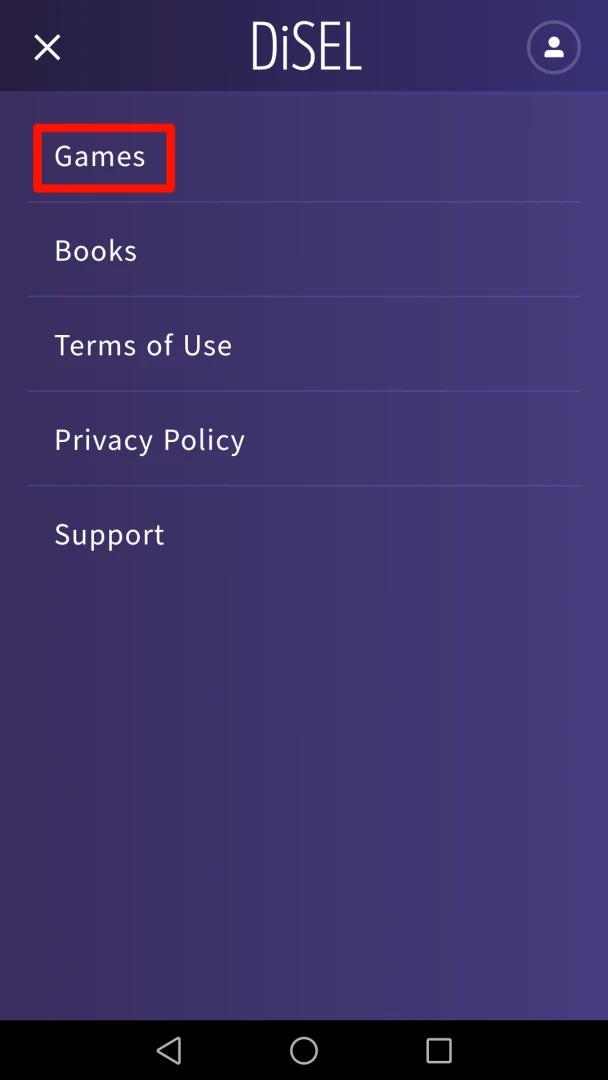Screen dimensions: 608x1080
Task: Close the navigation menu
Action: pos(47,47)
